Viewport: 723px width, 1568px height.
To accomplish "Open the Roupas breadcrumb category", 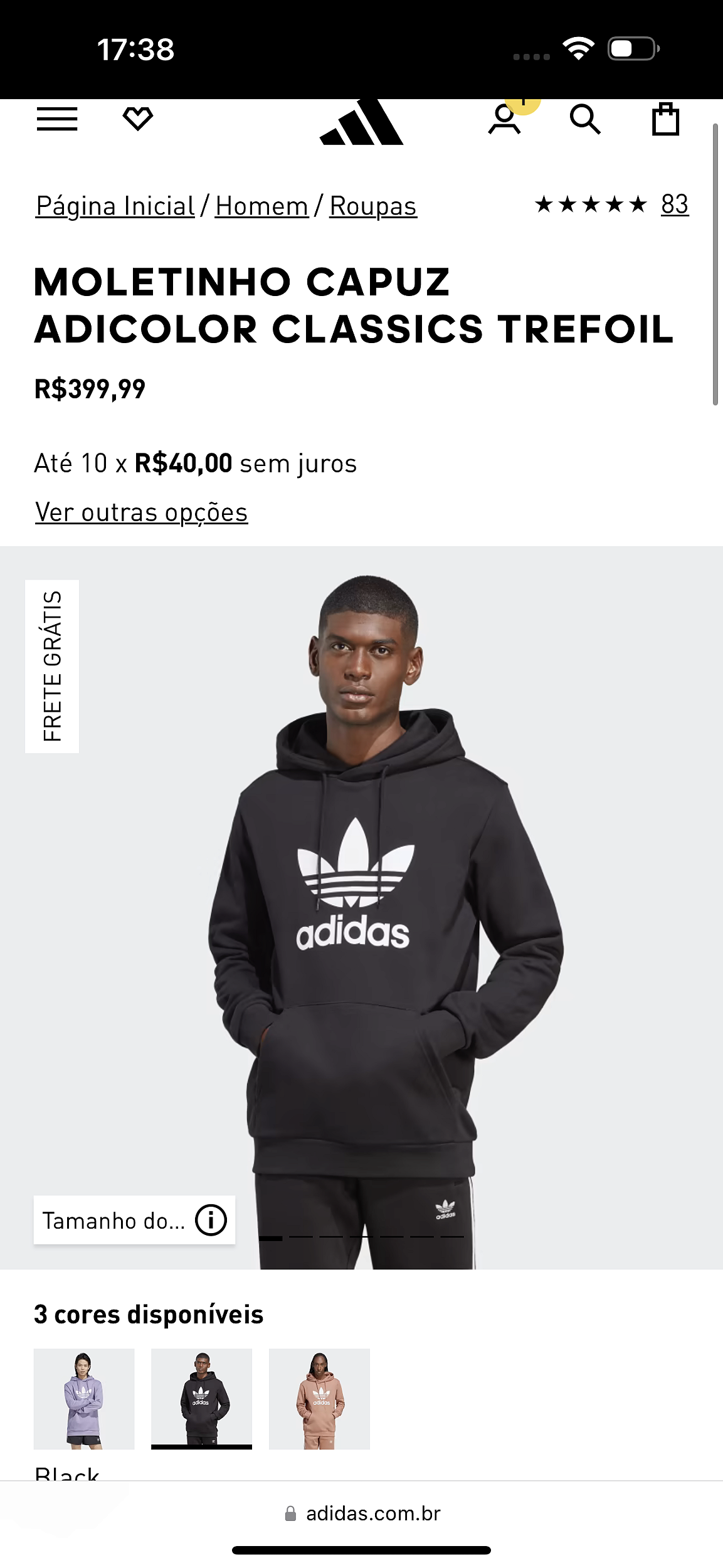I will (372, 206).
